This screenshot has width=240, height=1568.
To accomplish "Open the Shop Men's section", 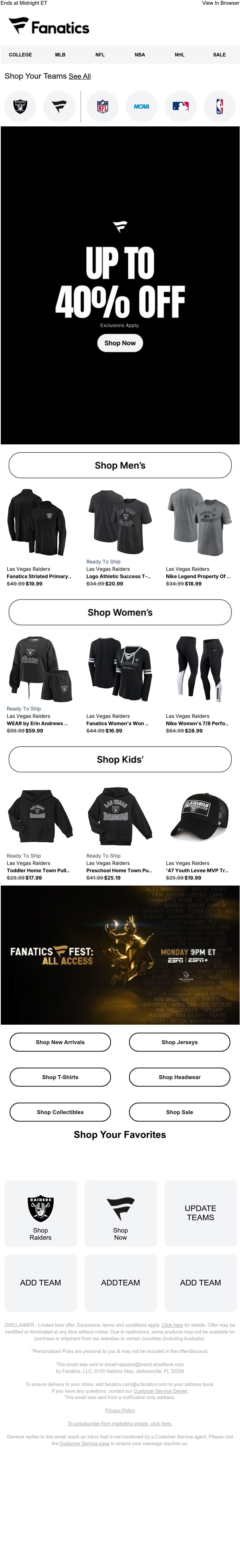I will (x=120, y=465).
